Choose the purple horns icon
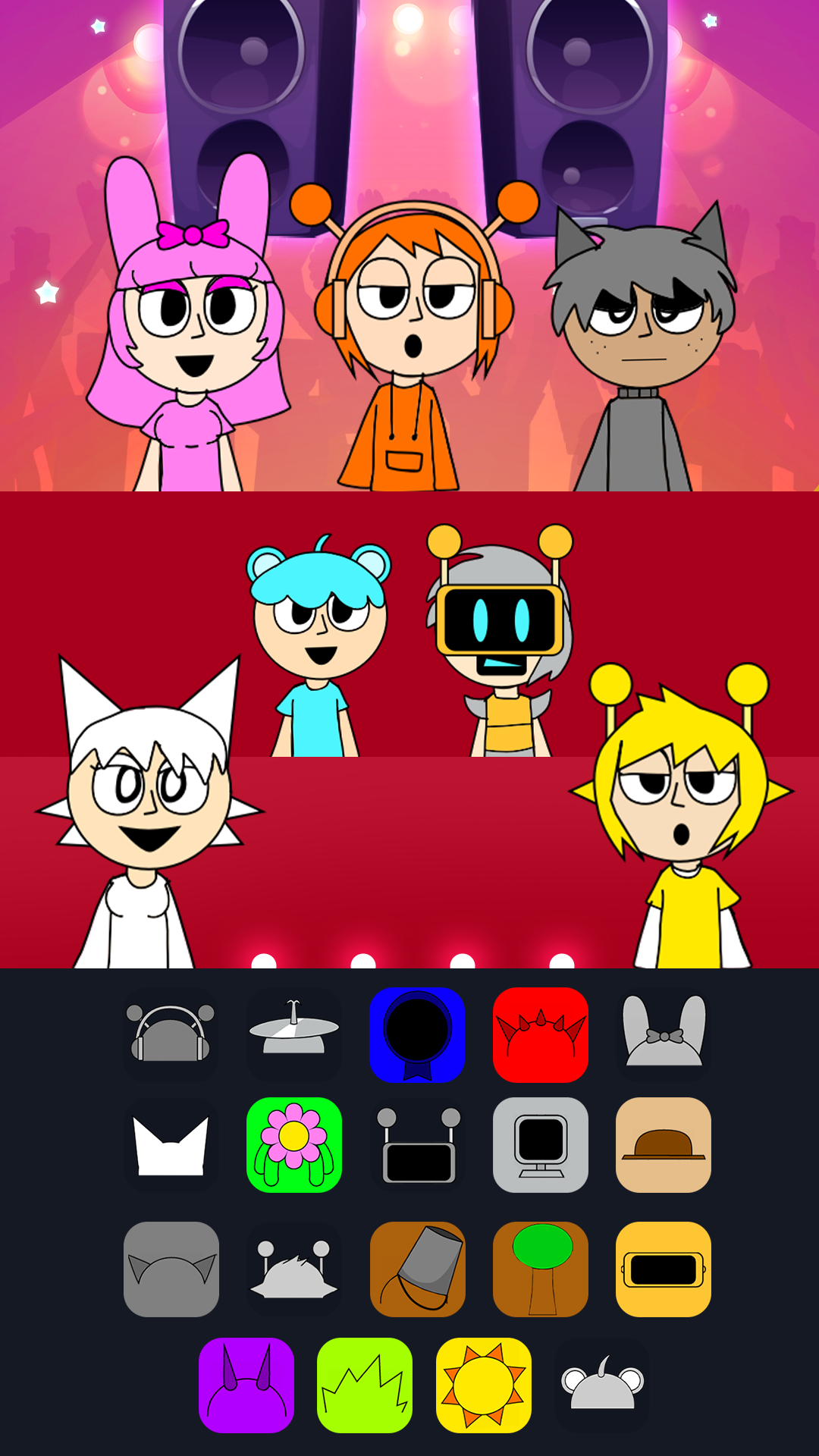The width and height of the screenshot is (819, 1456). pos(246,1385)
